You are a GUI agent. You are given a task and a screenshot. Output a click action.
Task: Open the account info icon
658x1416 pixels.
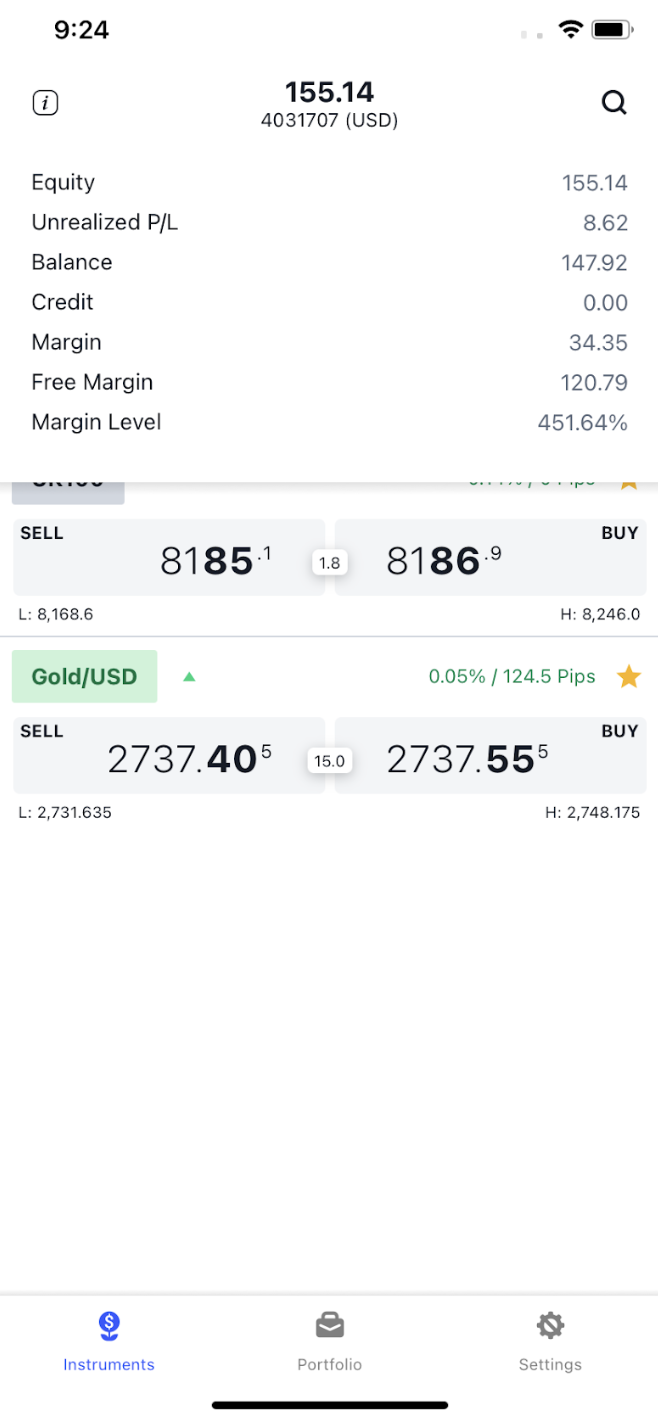pos(45,102)
